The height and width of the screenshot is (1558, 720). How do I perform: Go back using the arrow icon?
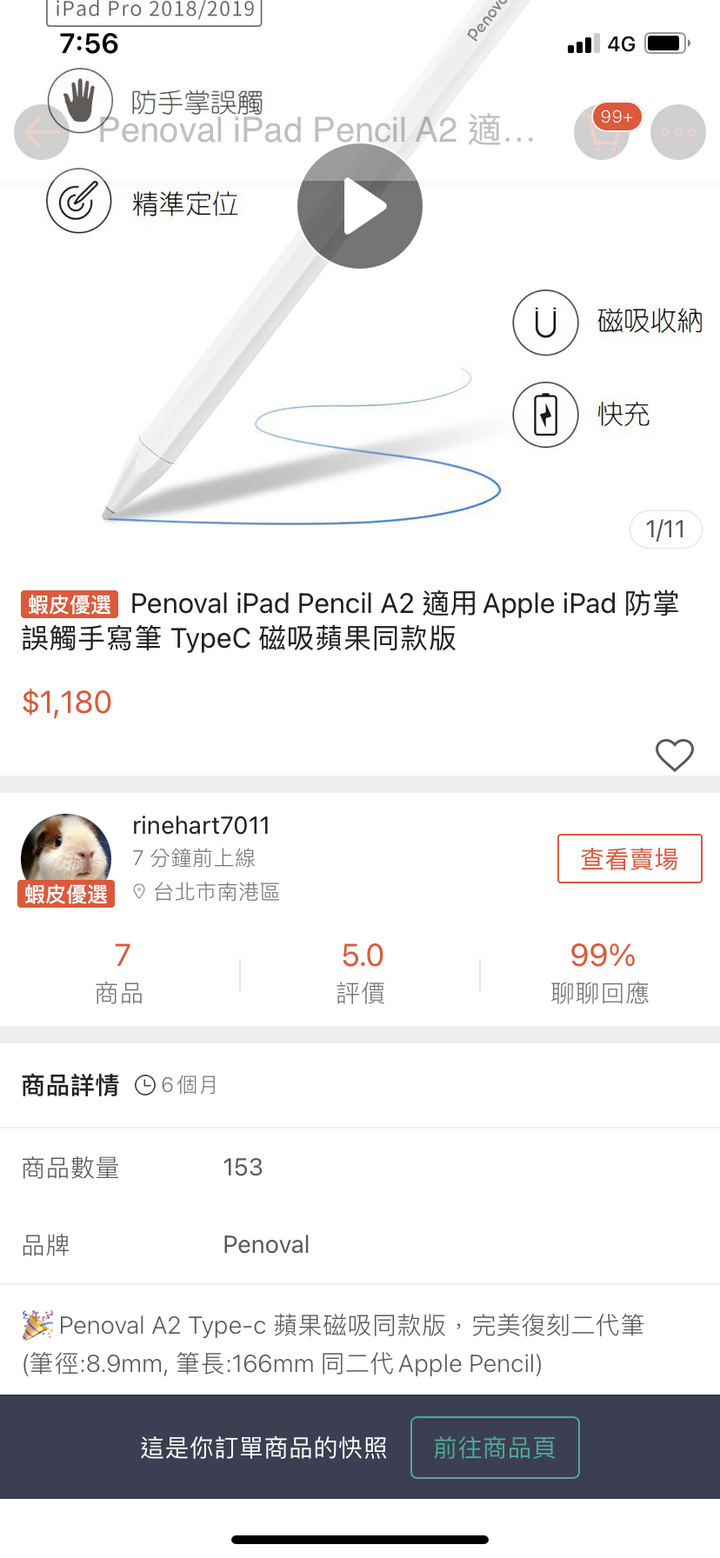pos(41,132)
